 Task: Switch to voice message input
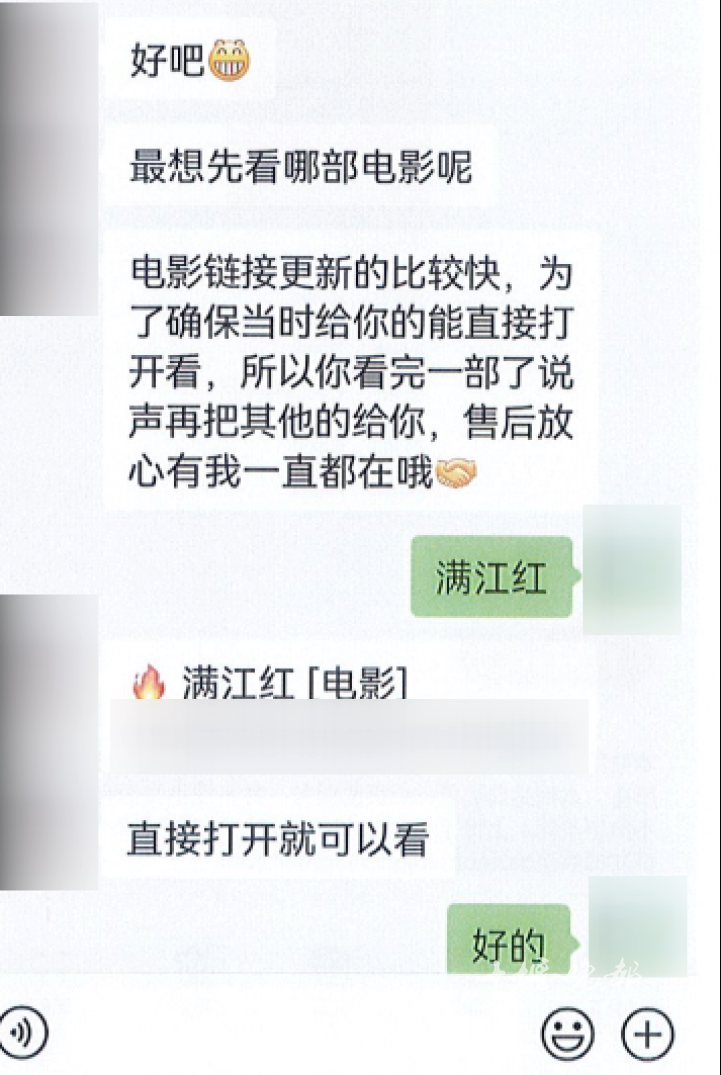(x=22, y=1031)
